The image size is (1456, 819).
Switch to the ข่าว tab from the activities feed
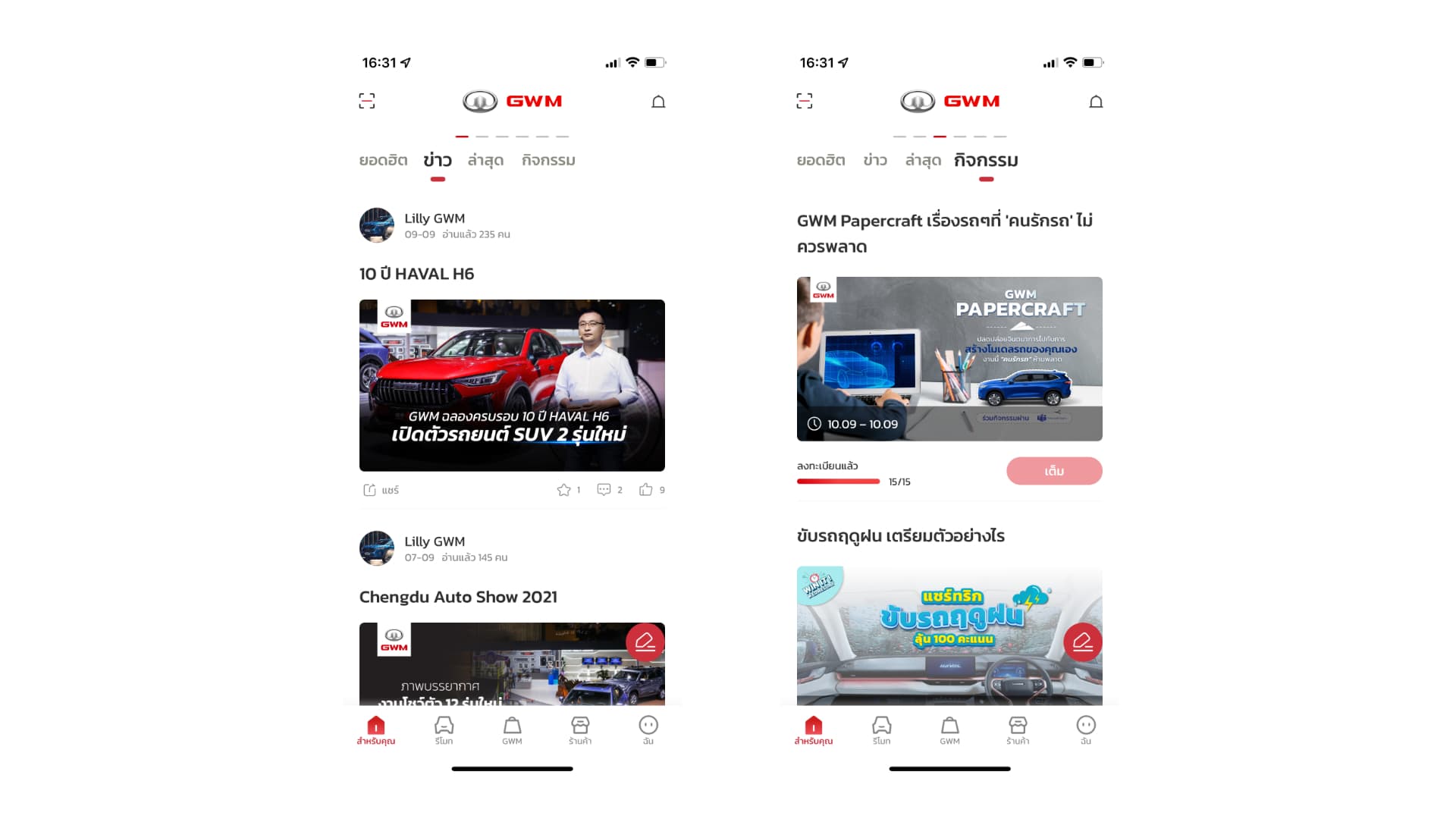875,160
